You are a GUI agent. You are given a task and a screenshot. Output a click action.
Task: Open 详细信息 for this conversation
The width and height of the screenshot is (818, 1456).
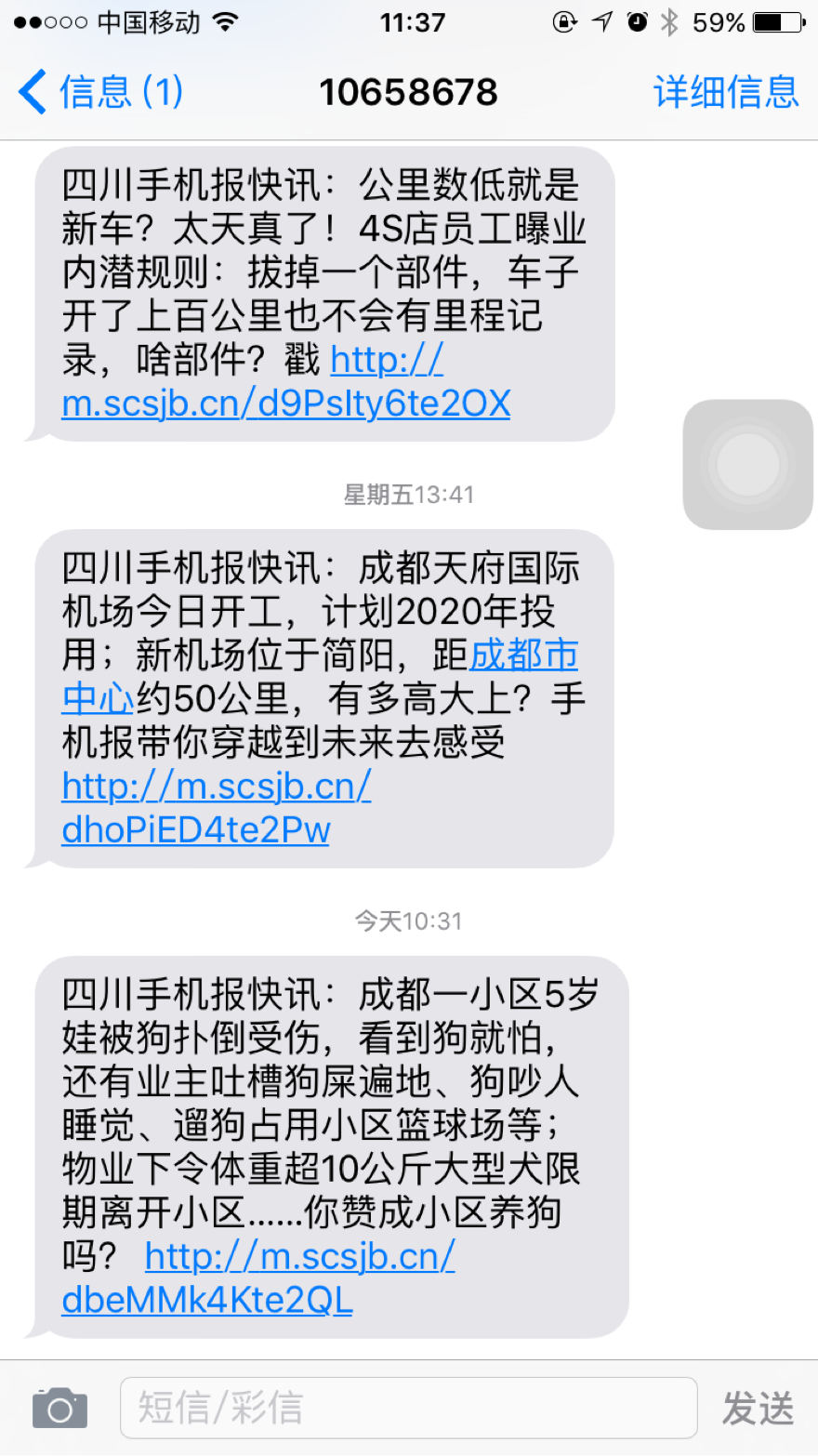[x=726, y=92]
